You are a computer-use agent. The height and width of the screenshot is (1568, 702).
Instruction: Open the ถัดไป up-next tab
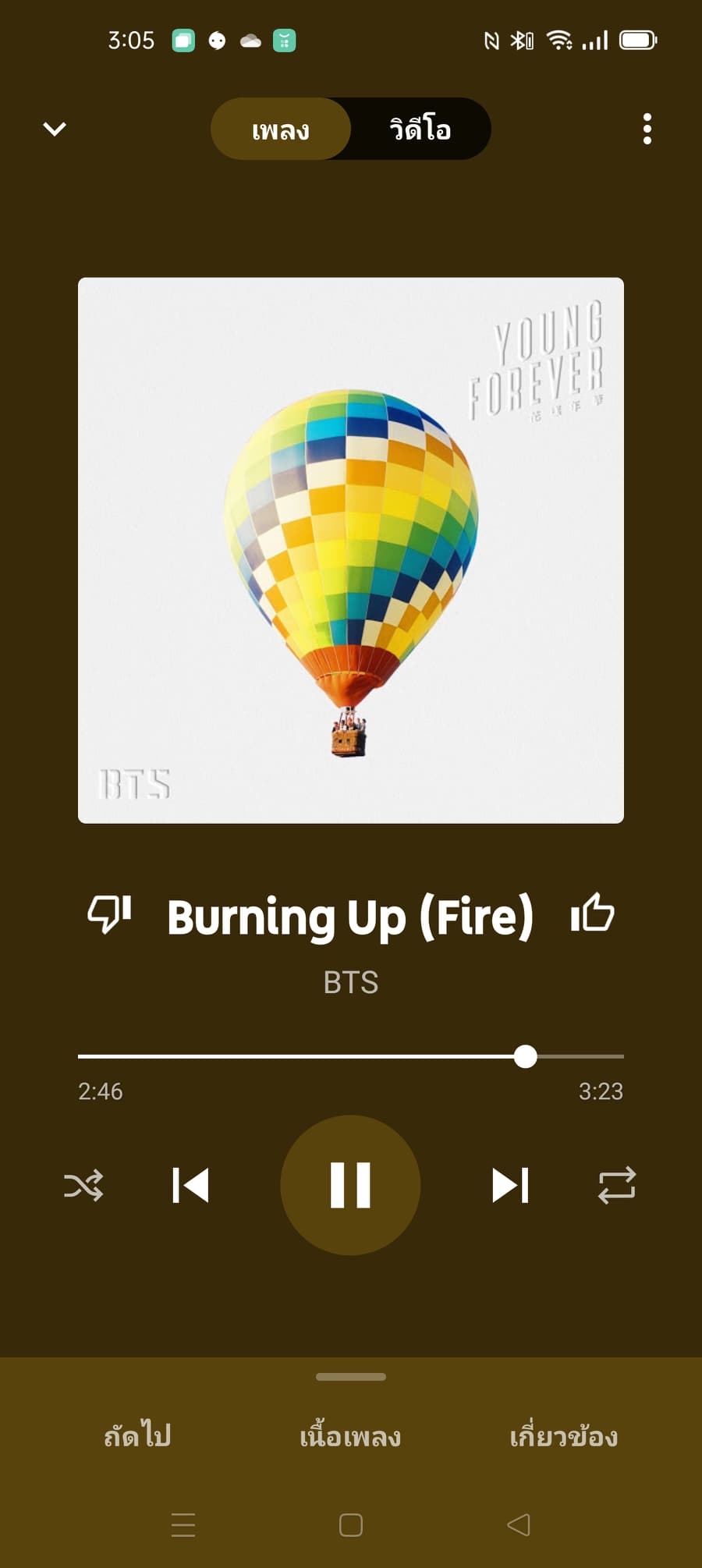pyautogui.click(x=137, y=1435)
